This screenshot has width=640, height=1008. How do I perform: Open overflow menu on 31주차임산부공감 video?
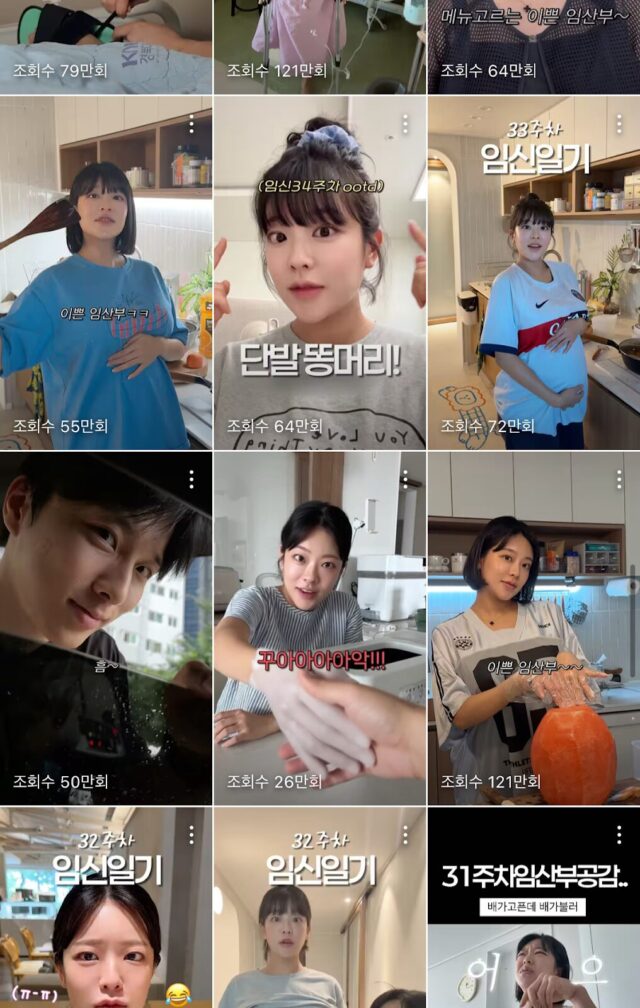(x=619, y=835)
